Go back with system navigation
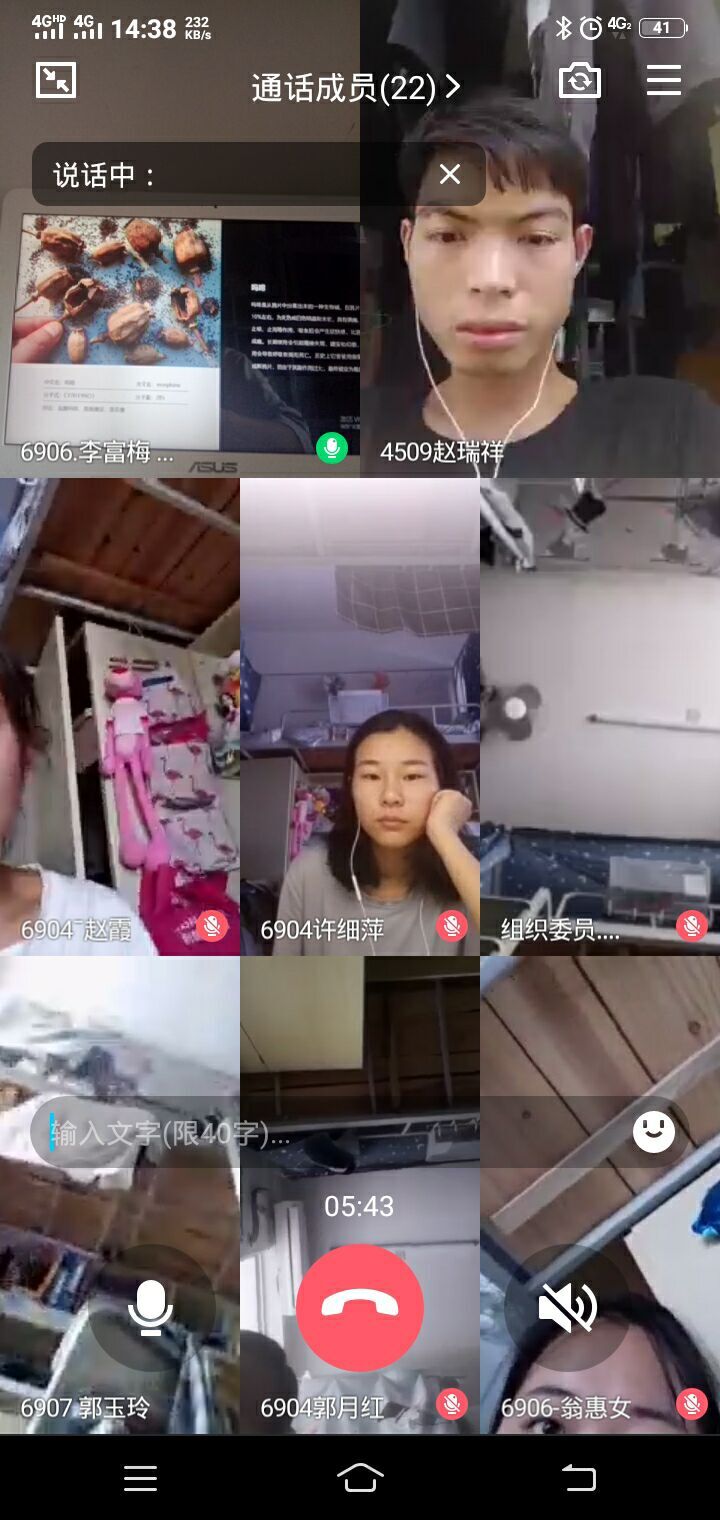720x1520 pixels. click(x=579, y=1478)
